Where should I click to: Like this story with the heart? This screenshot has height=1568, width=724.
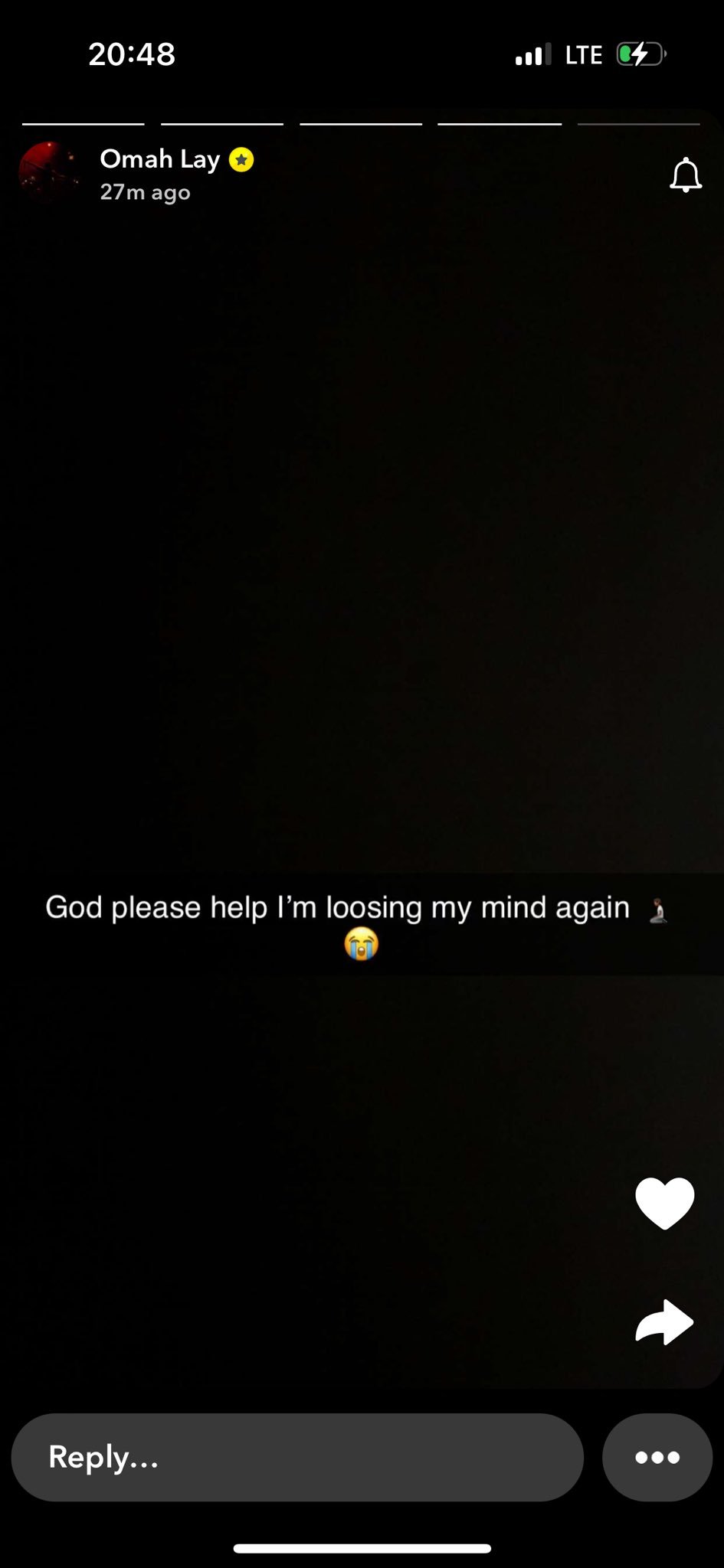[x=664, y=1203]
